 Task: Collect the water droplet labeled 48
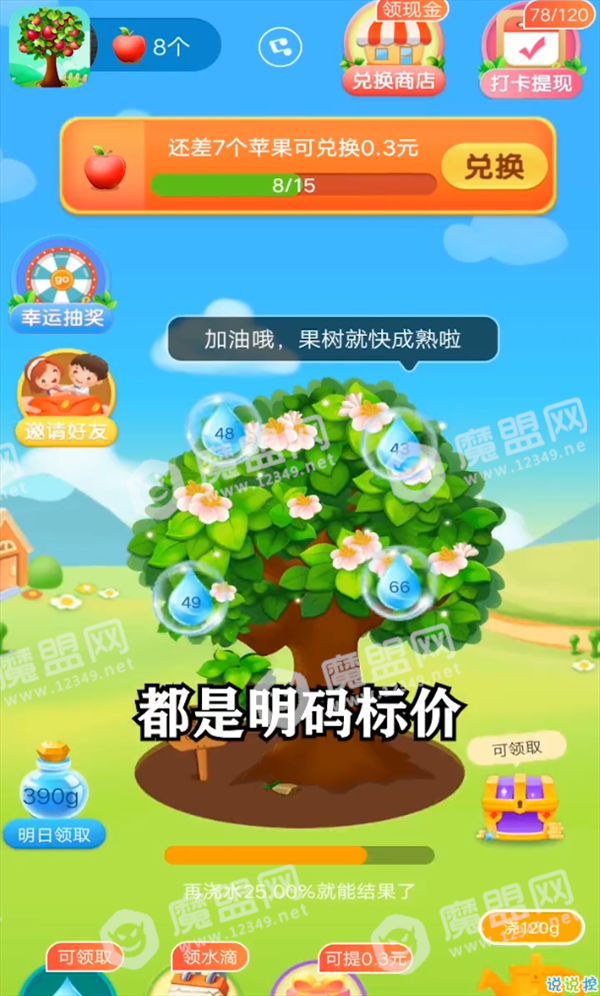click(223, 429)
